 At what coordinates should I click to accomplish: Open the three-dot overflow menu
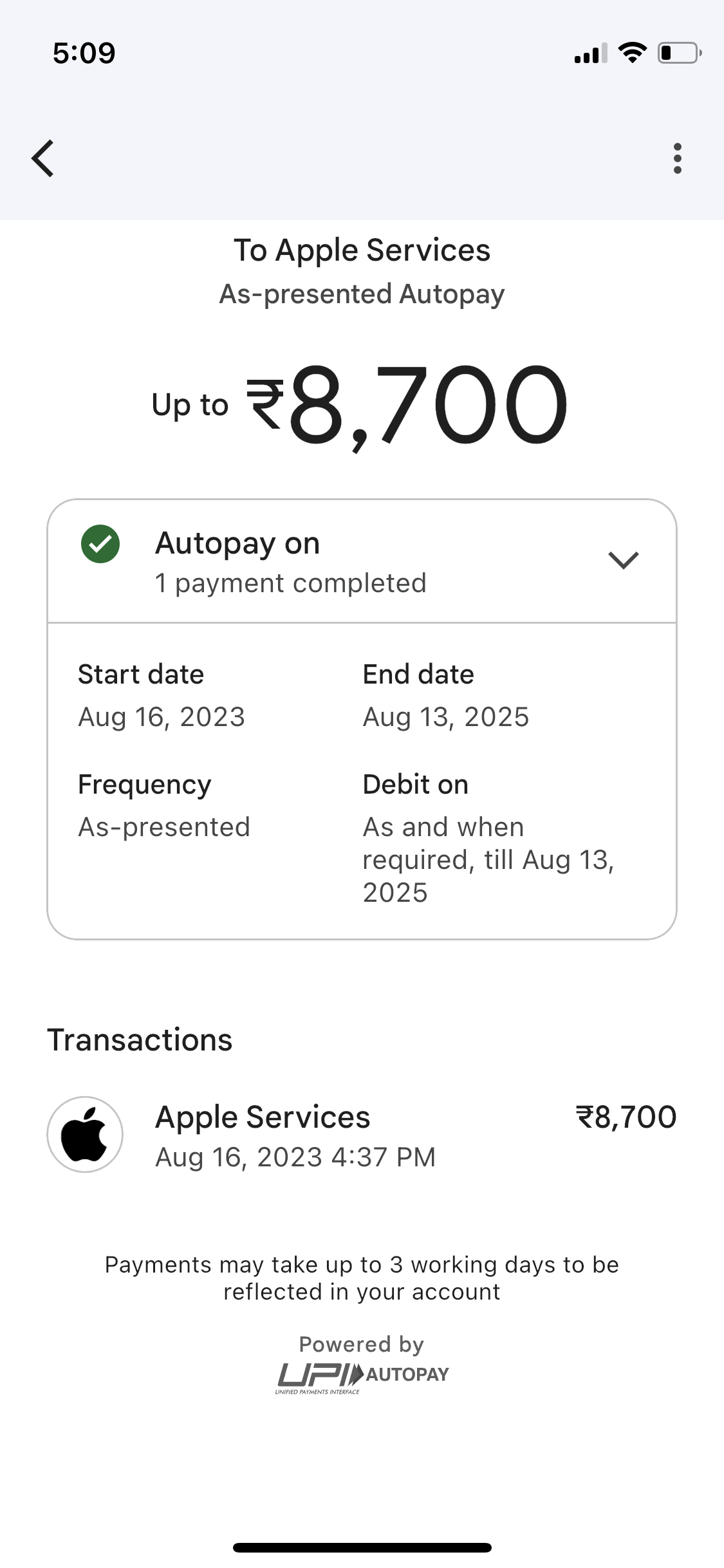pos(677,158)
